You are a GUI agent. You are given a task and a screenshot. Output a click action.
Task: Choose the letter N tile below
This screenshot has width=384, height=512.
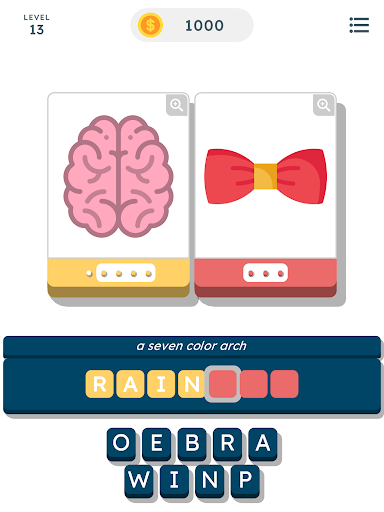coord(210,480)
